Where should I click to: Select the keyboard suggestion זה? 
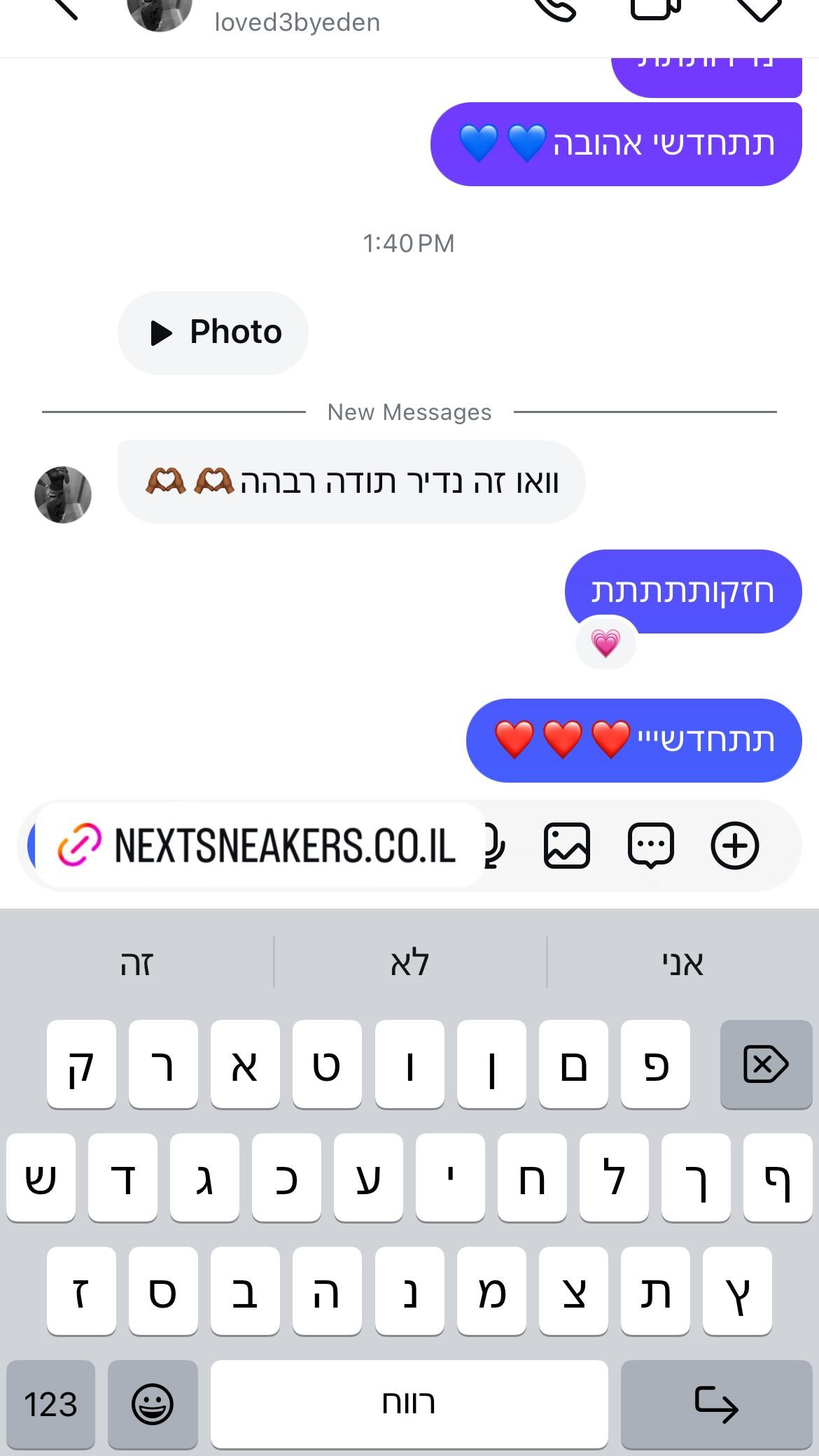[136, 963]
